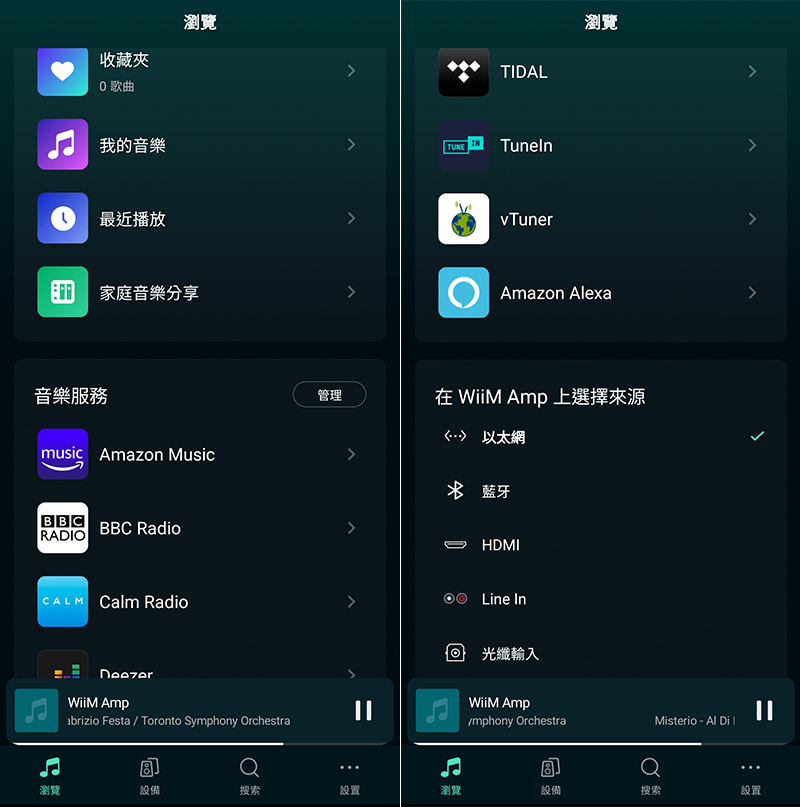Open the TIDAL service
The image size is (800, 807).
600,72
